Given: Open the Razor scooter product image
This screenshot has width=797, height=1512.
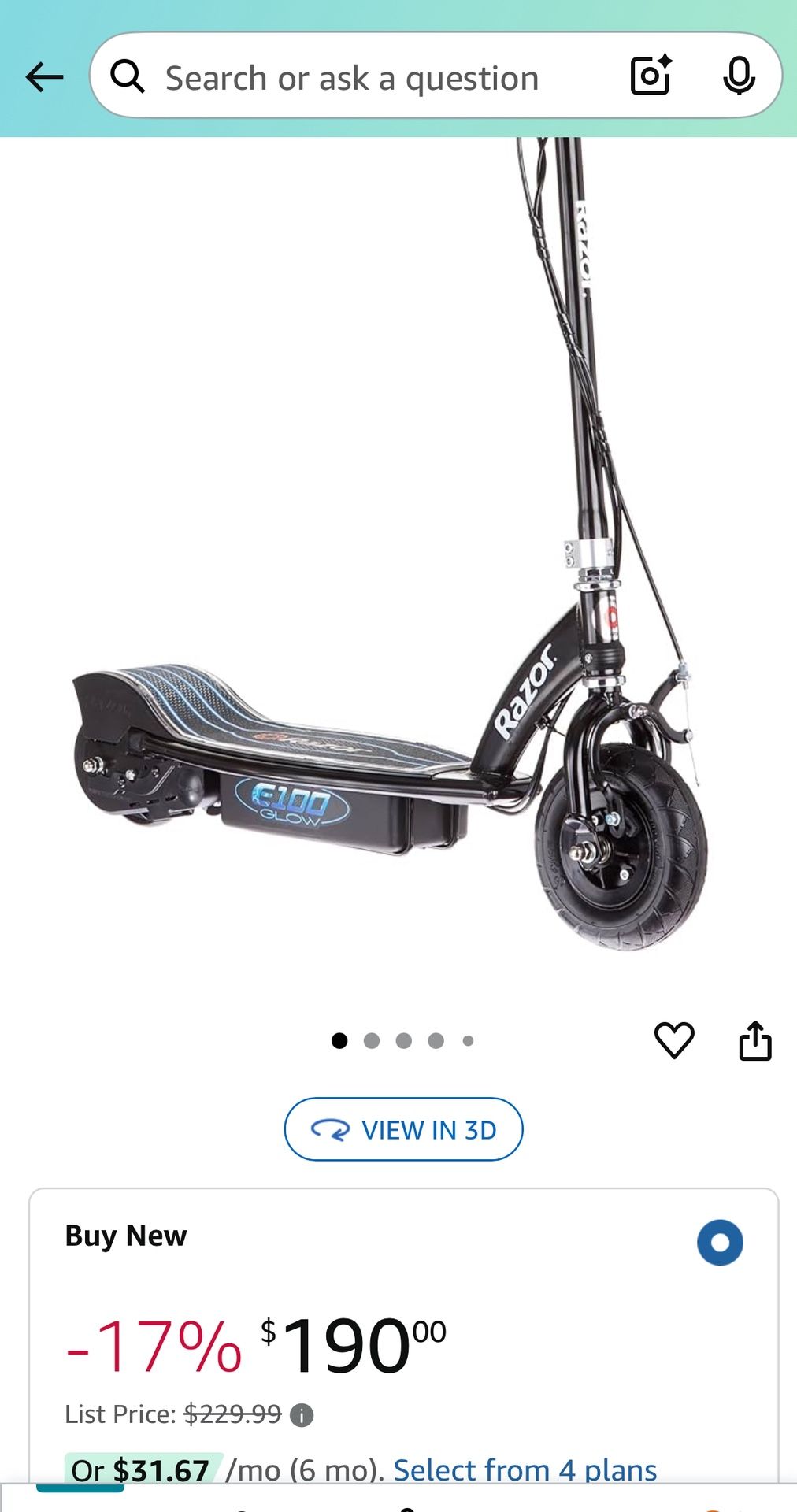Looking at the screenshot, I should [394, 567].
